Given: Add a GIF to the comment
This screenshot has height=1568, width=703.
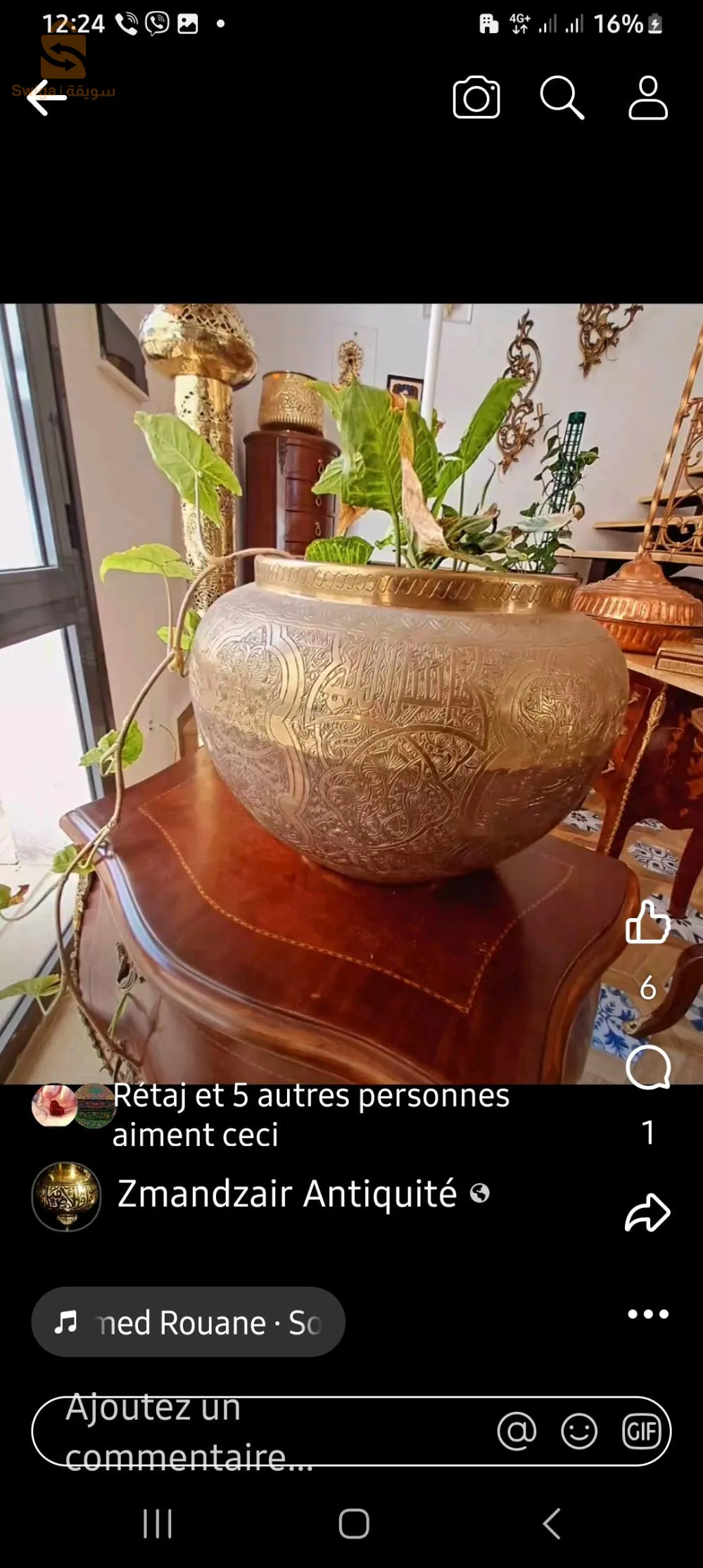Looking at the screenshot, I should click(641, 1431).
